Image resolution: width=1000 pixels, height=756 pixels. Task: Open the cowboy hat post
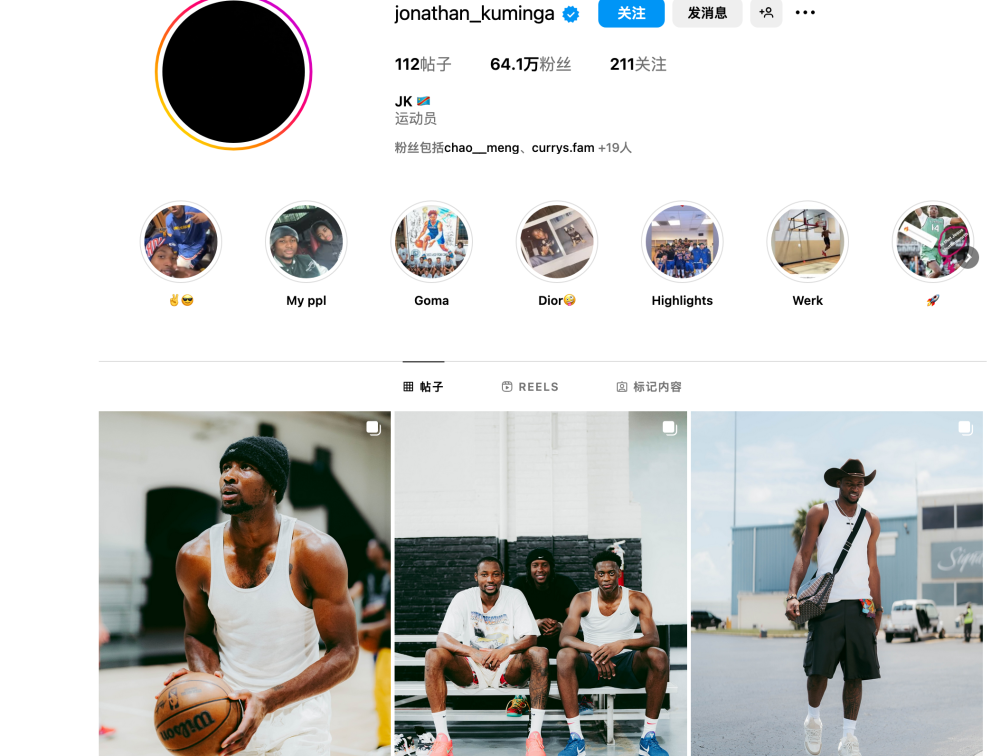(x=836, y=583)
